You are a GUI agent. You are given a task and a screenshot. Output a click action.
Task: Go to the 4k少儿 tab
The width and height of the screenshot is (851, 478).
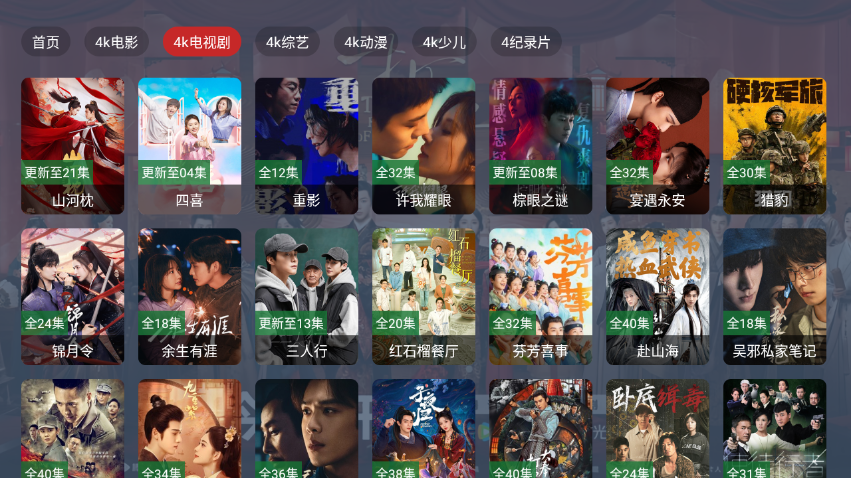pyautogui.click(x=444, y=42)
